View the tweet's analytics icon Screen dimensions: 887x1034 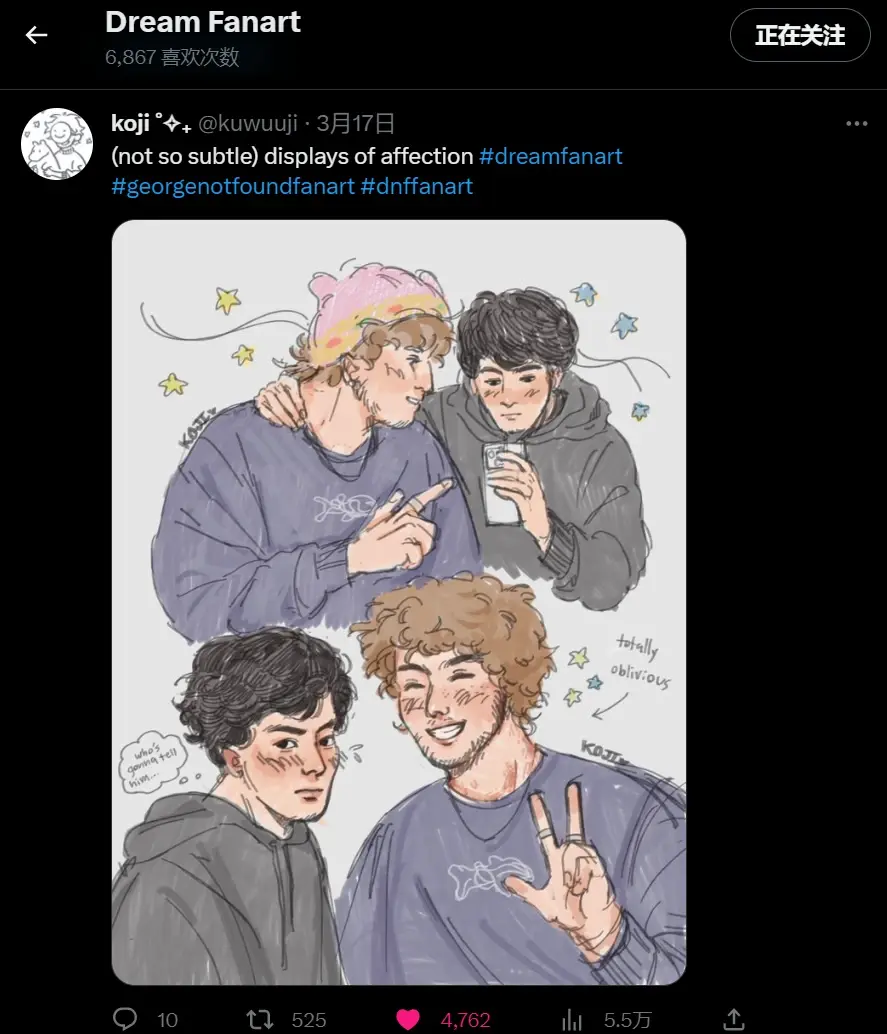[572, 1019]
